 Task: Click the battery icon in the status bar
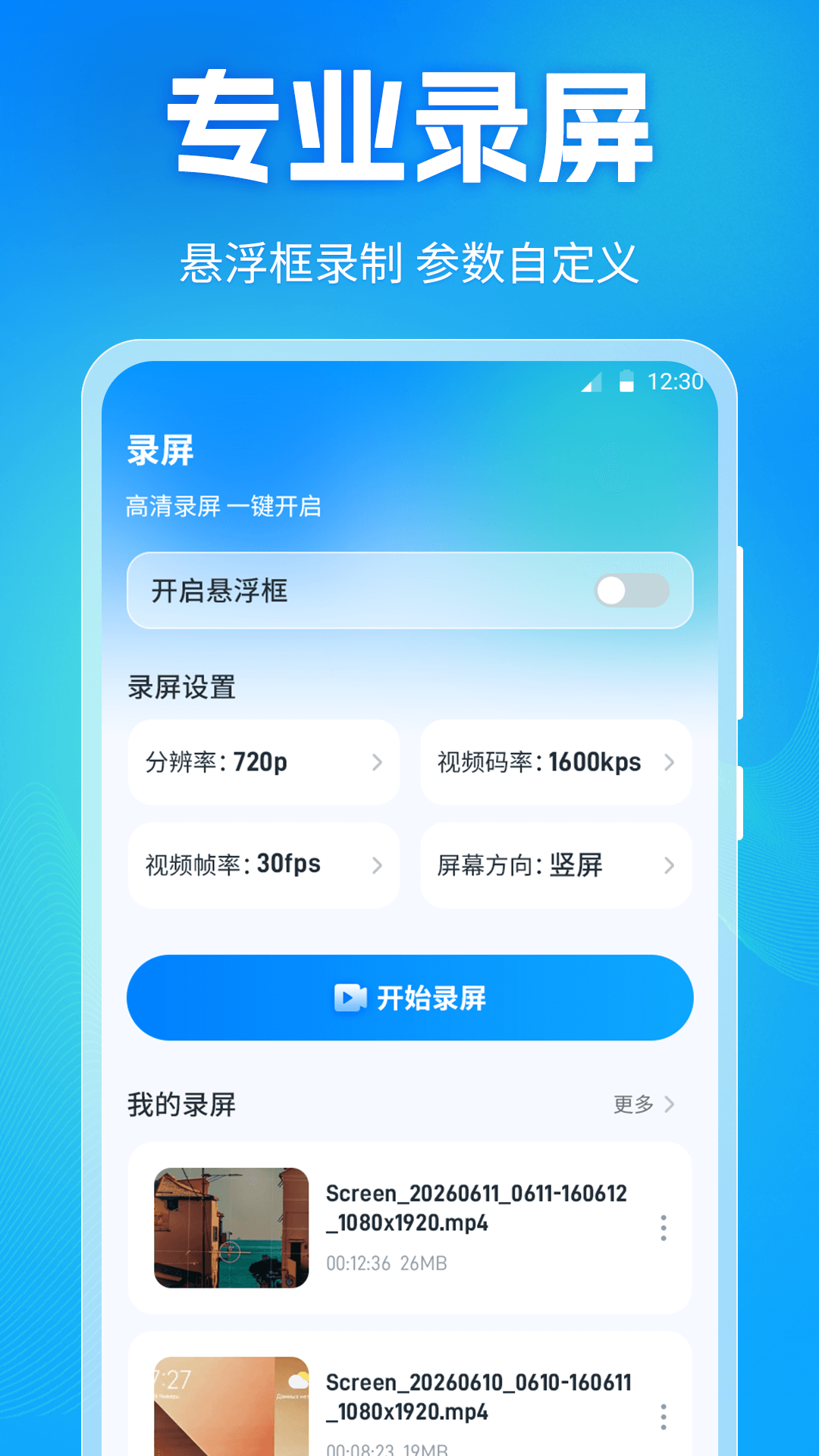pyautogui.click(x=627, y=383)
